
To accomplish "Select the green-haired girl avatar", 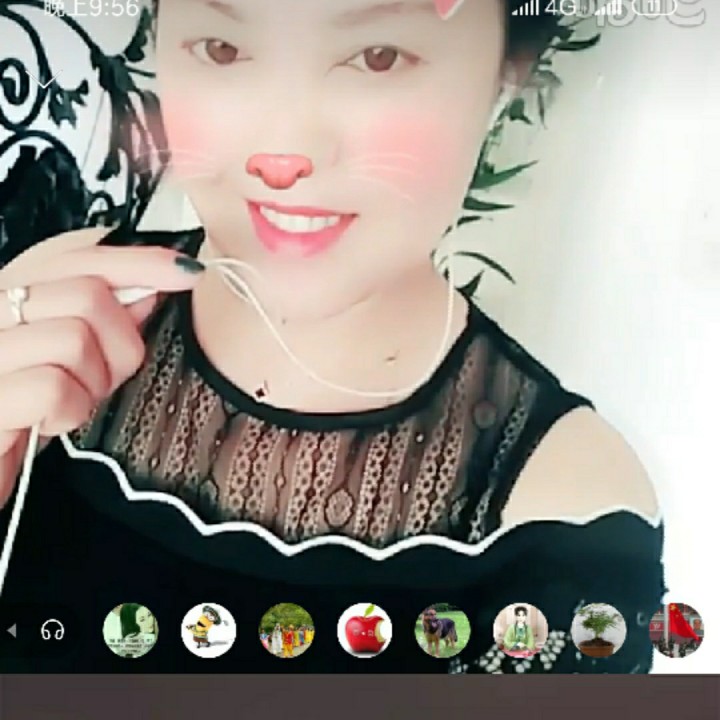I will tap(130, 630).
